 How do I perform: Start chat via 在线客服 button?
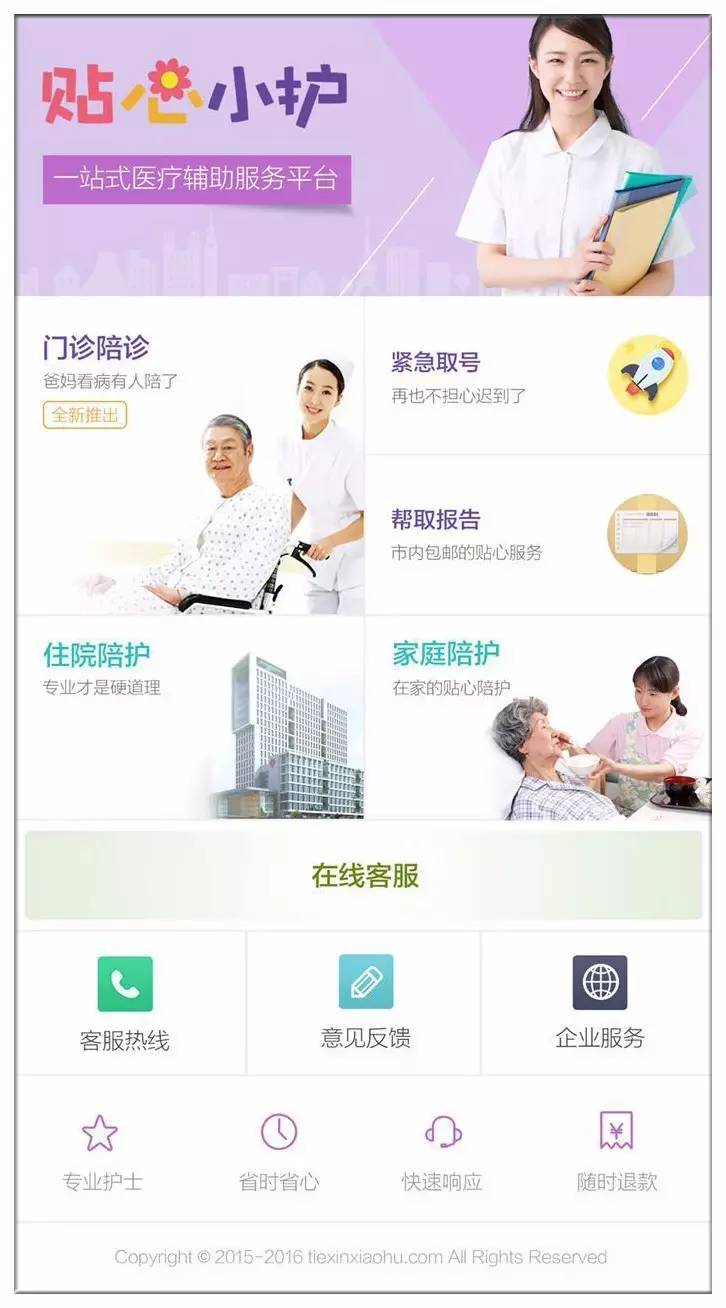[364, 876]
